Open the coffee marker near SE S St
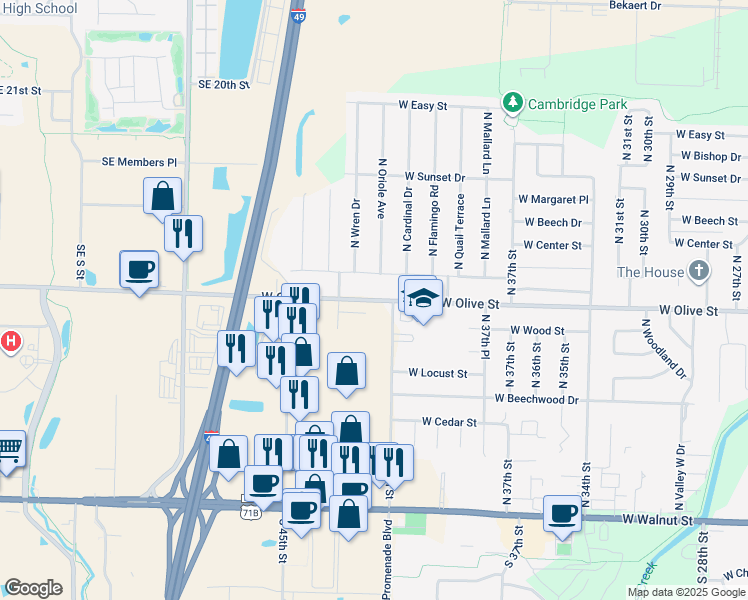748x600 pixels. pyautogui.click(x=139, y=268)
